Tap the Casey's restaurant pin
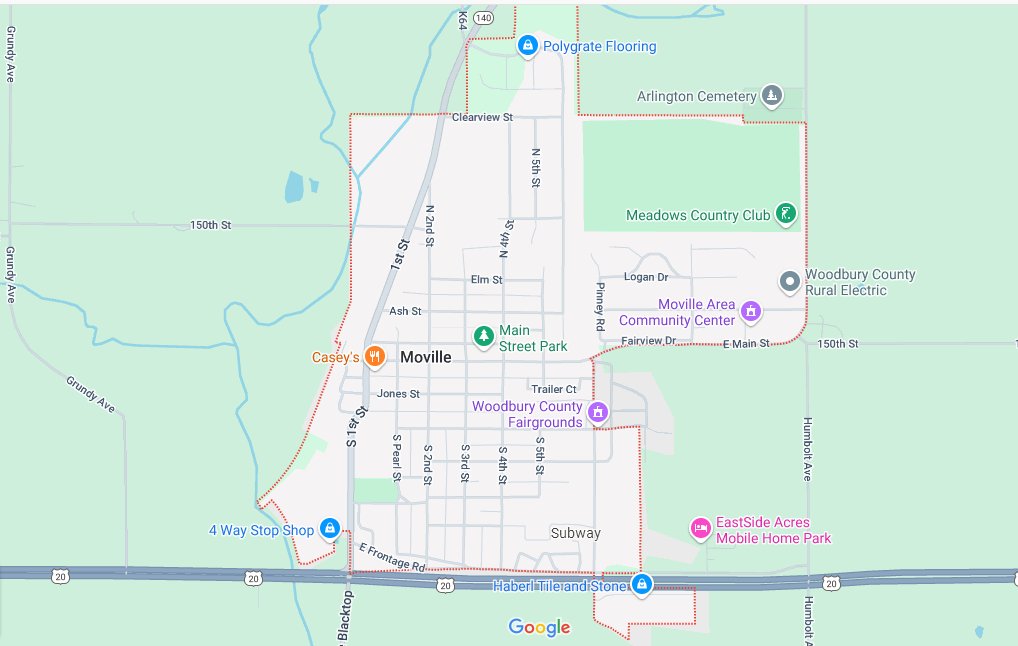The width and height of the screenshot is (1018, 646). (375, 356)
